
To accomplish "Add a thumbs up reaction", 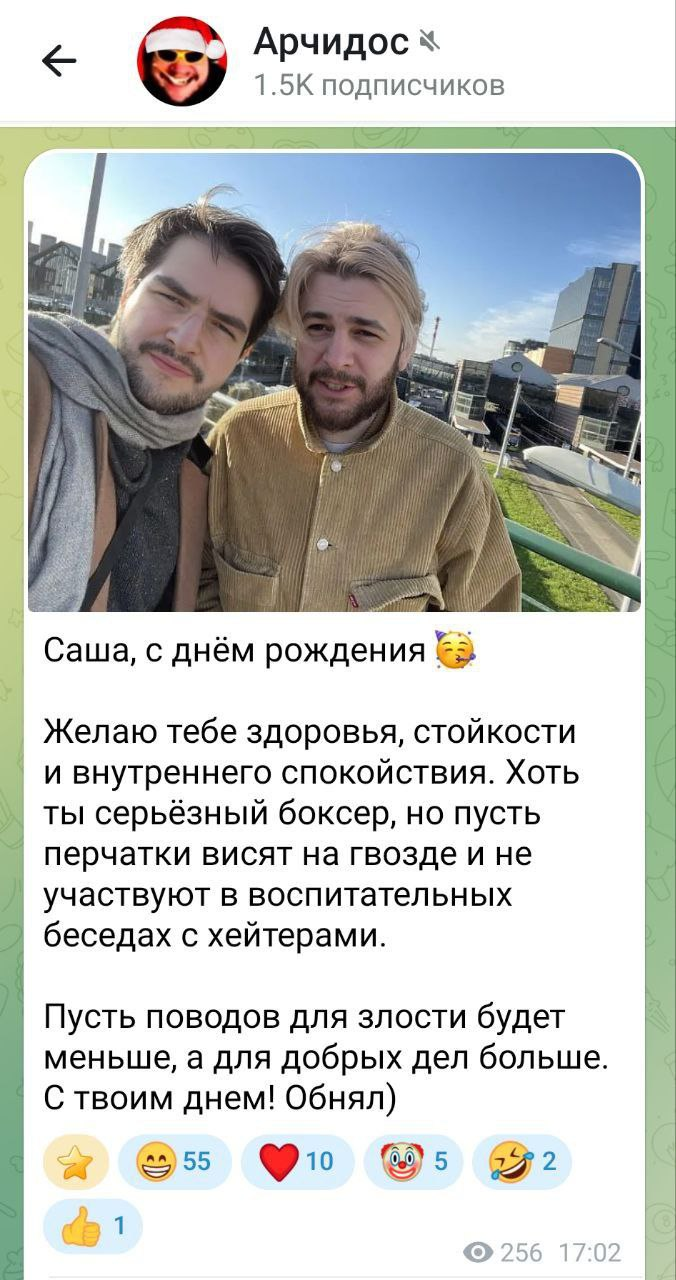I will coord(93,1226).
